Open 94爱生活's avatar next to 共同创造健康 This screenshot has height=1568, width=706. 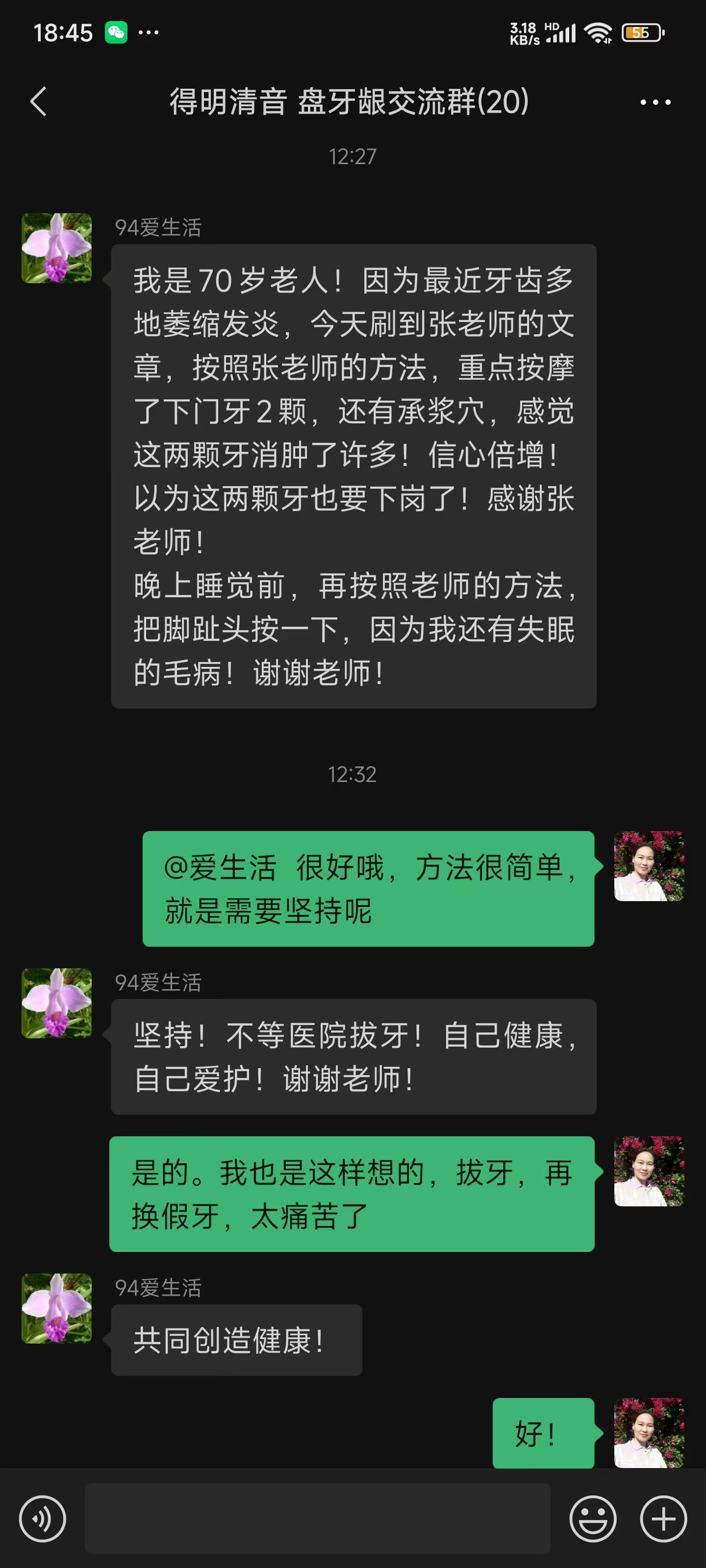tap(57, 1308)
